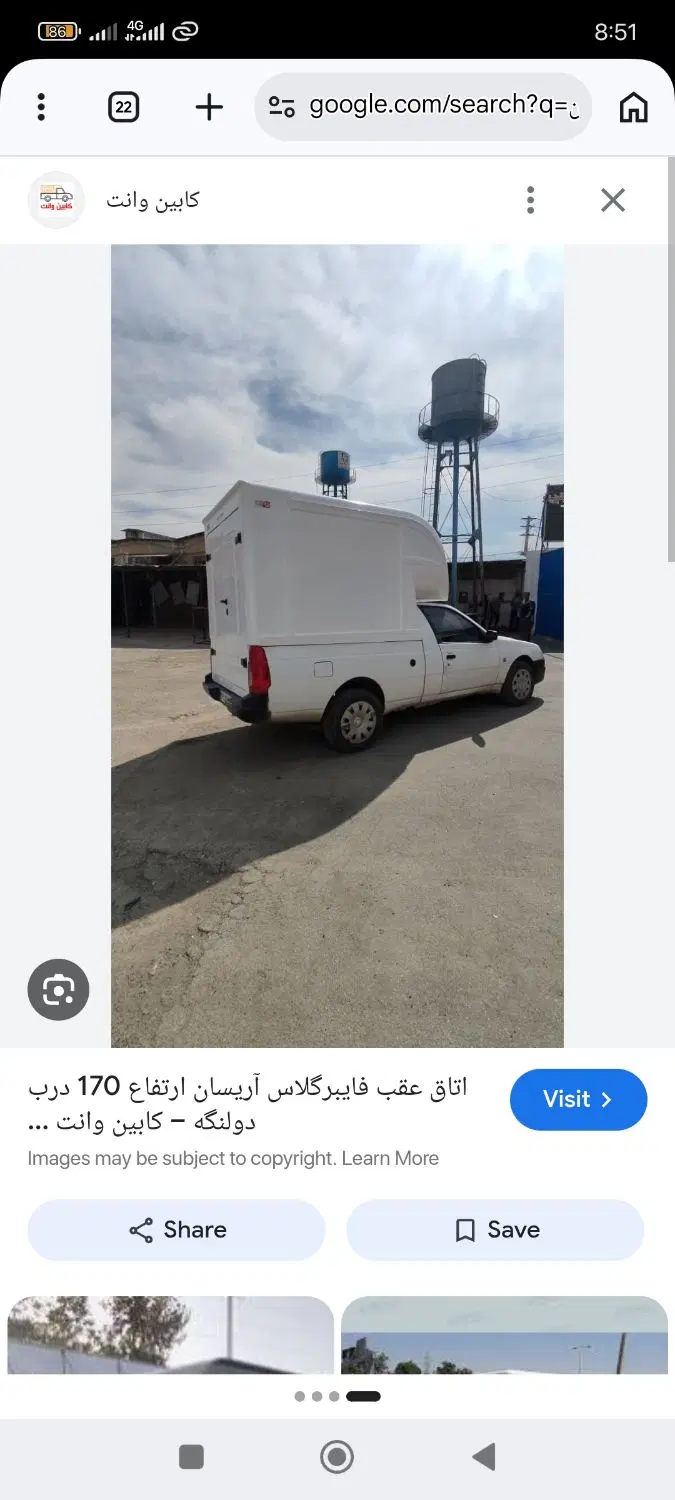This screenshot has height=1500, width=675.
Task: Go to the browser home page
Action: tap(633, 107)
